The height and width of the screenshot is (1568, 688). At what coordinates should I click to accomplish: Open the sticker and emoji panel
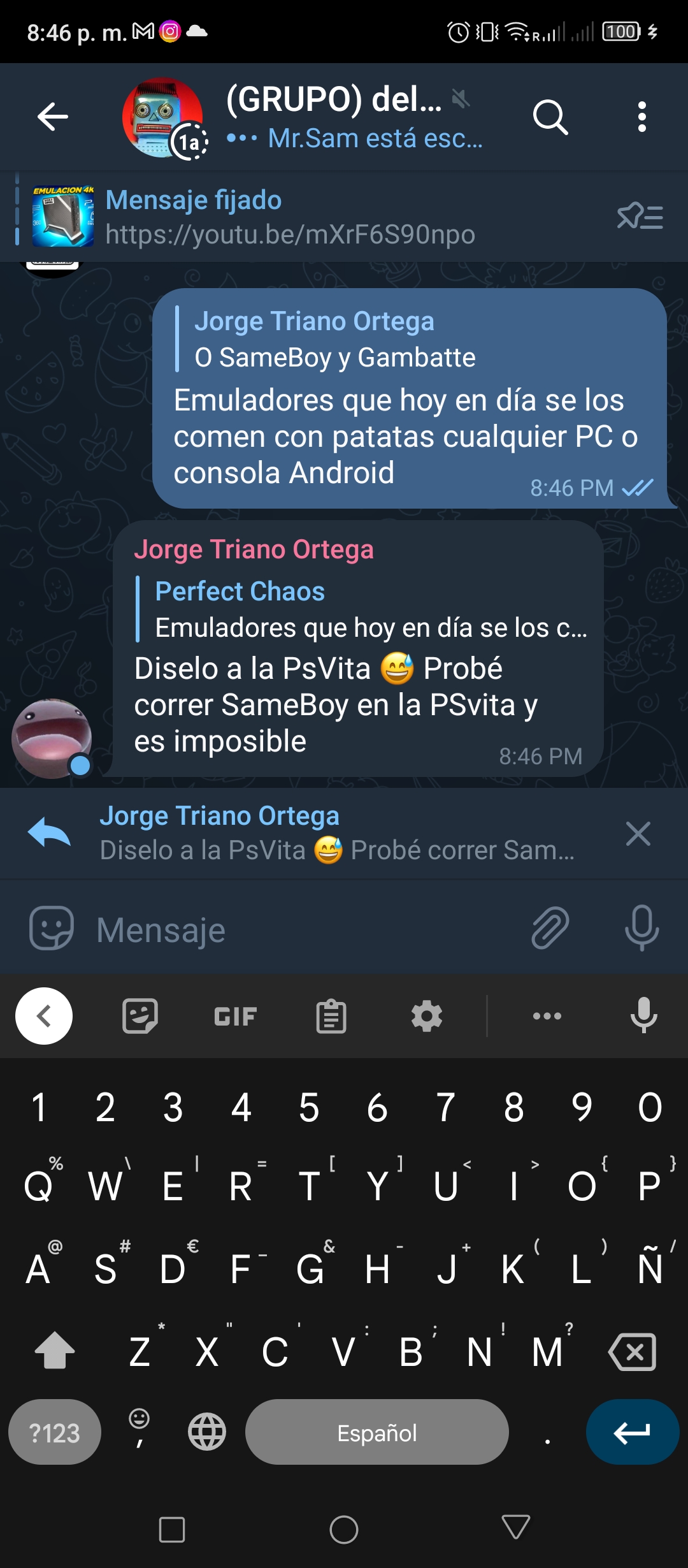pos(52,928)
